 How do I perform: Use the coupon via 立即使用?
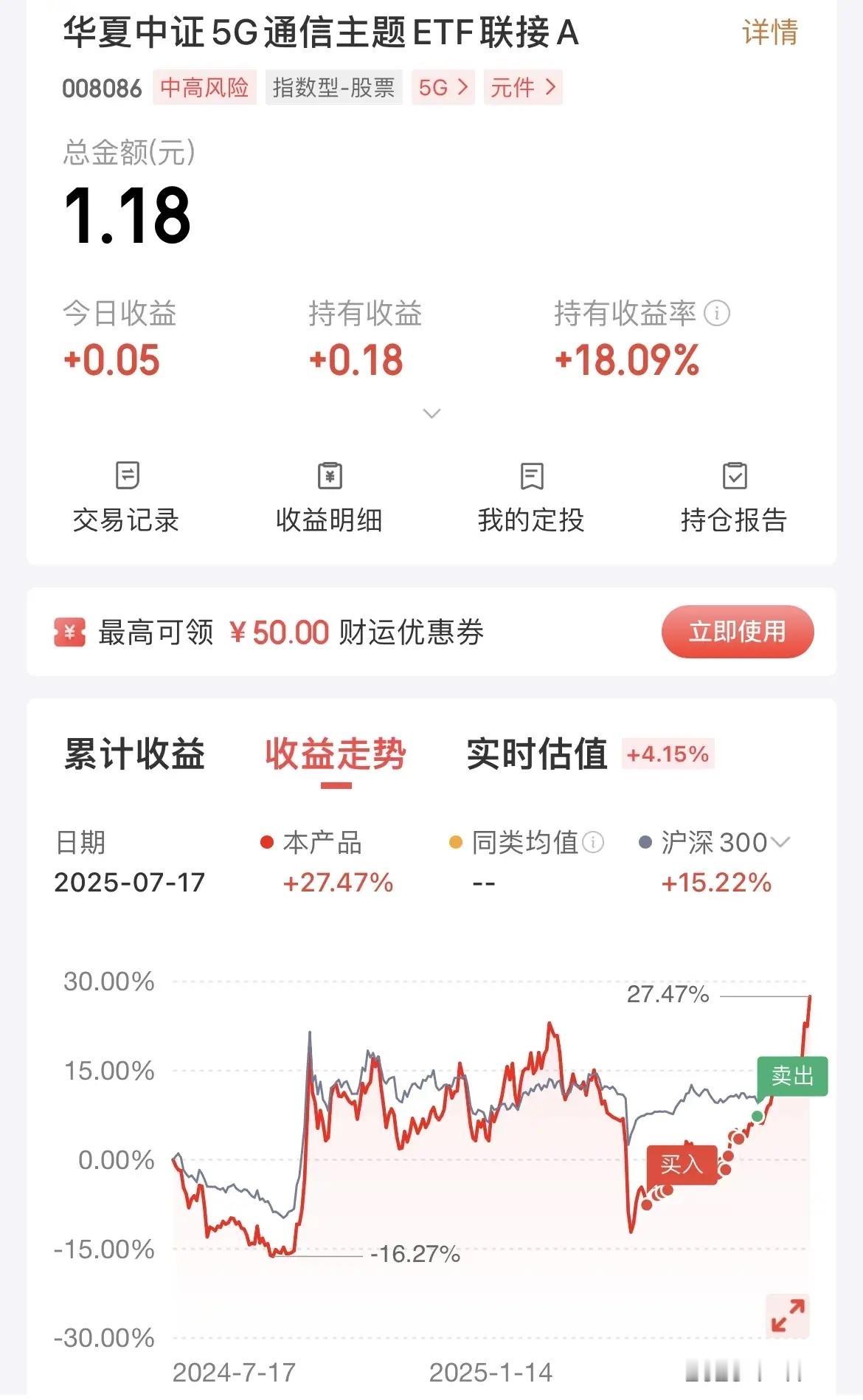738,632
